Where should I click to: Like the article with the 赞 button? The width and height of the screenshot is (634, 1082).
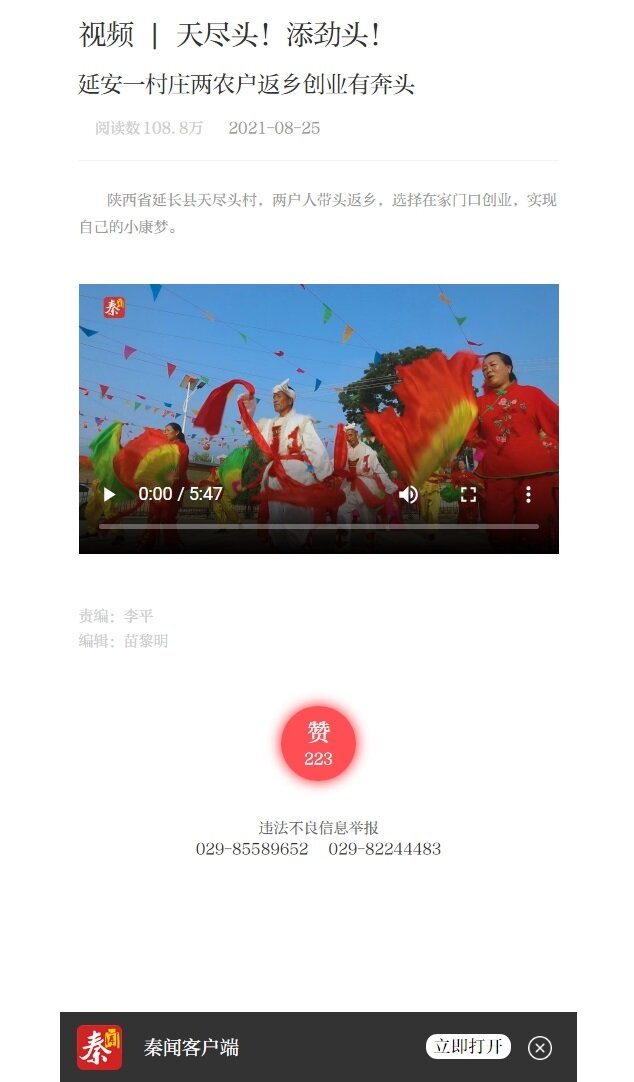318,743
